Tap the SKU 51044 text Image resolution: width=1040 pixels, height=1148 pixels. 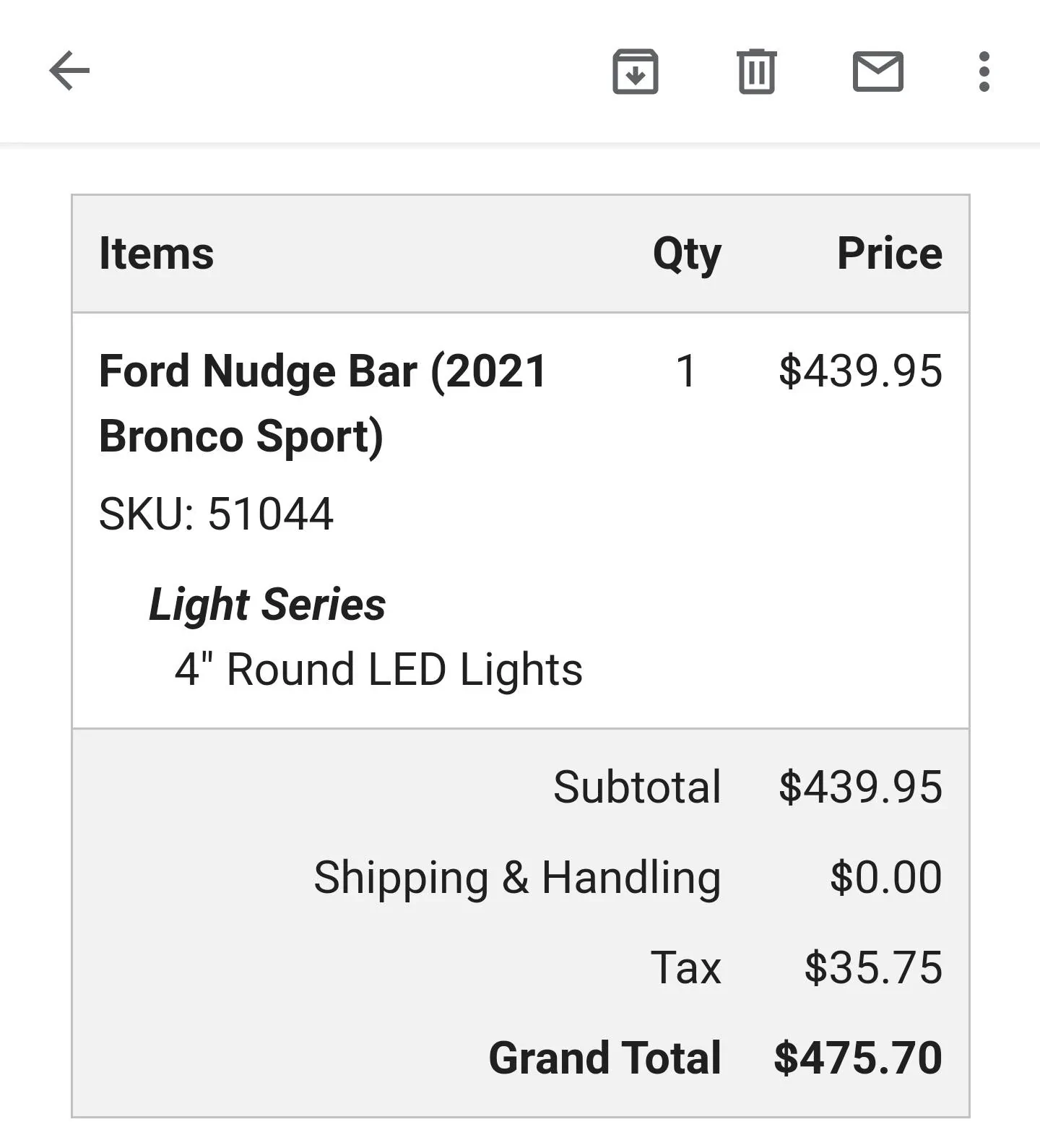[215, 514]
